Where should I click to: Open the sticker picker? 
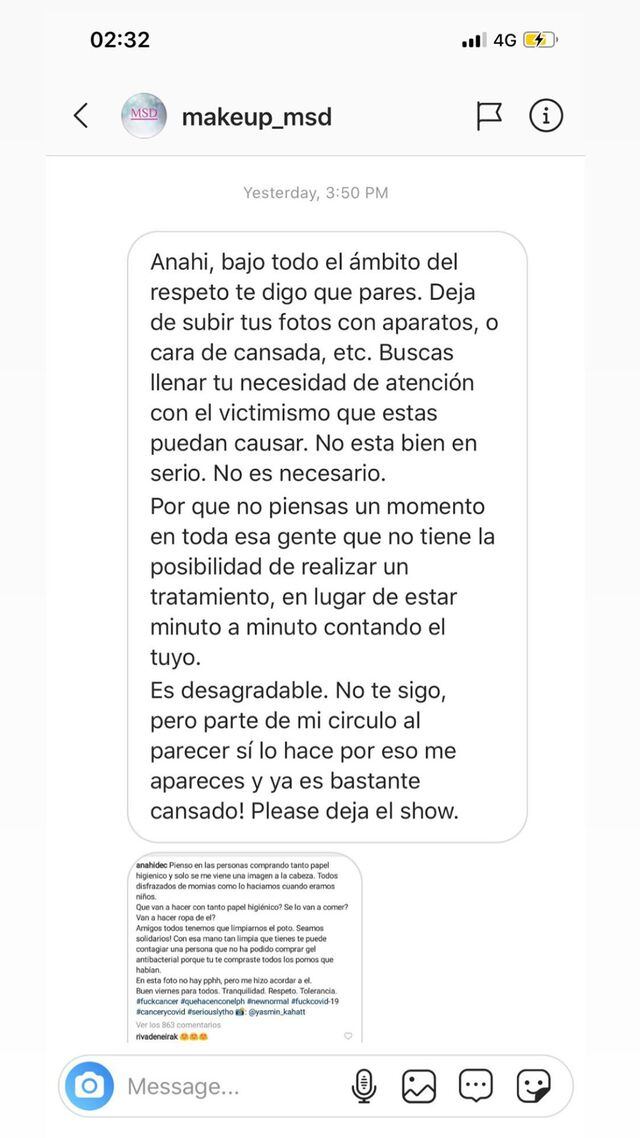(x=533, y=1086)
